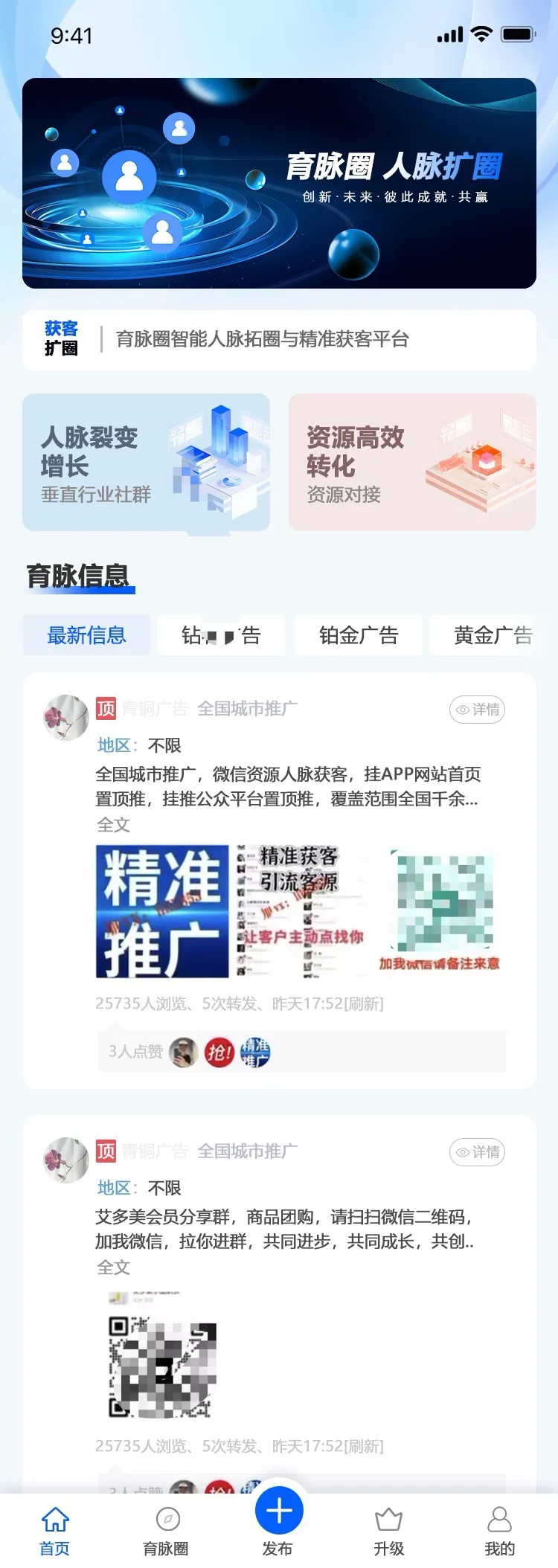Screen dimensions: 558x1568
Task: Switch to the 铂金广告 tab
Action: 359,635
